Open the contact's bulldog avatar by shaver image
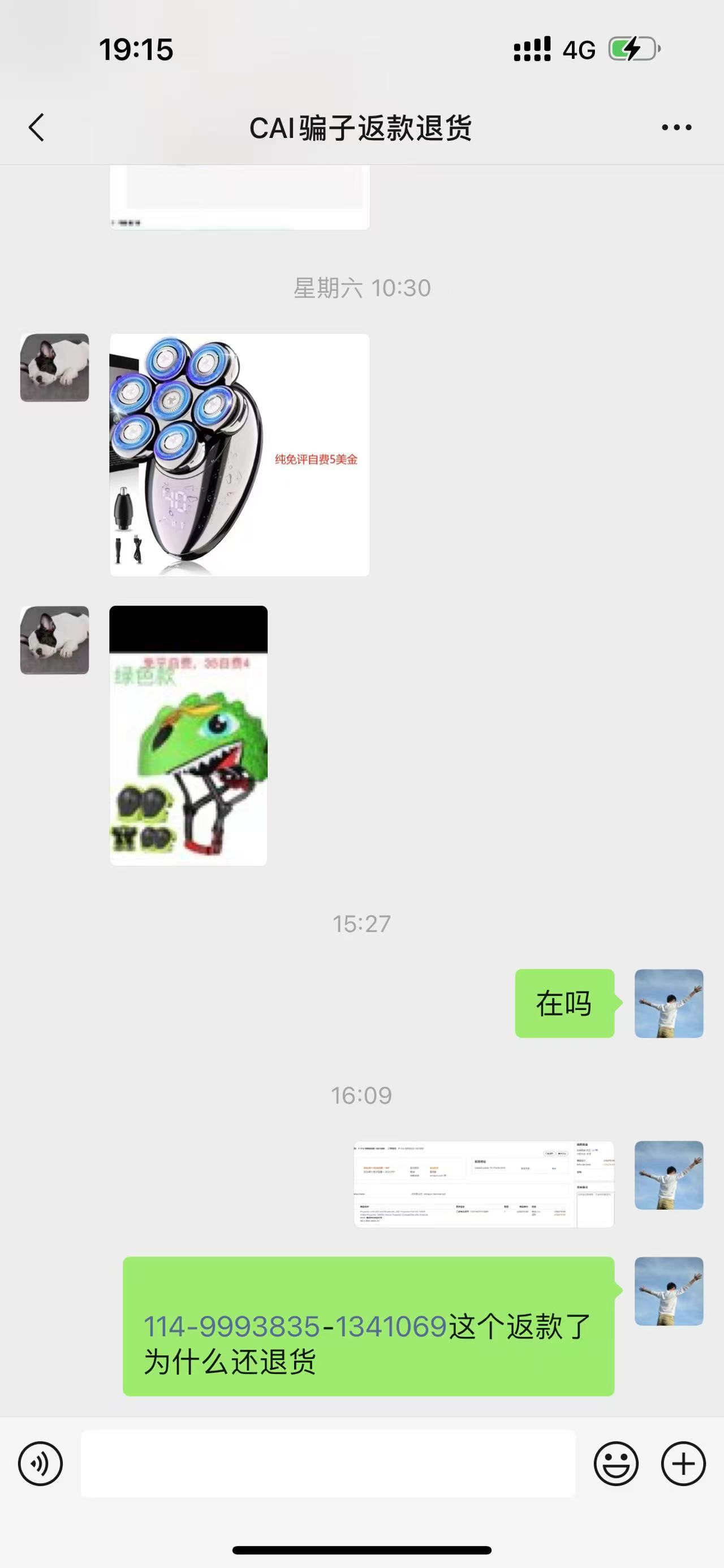 coord(55,367)
